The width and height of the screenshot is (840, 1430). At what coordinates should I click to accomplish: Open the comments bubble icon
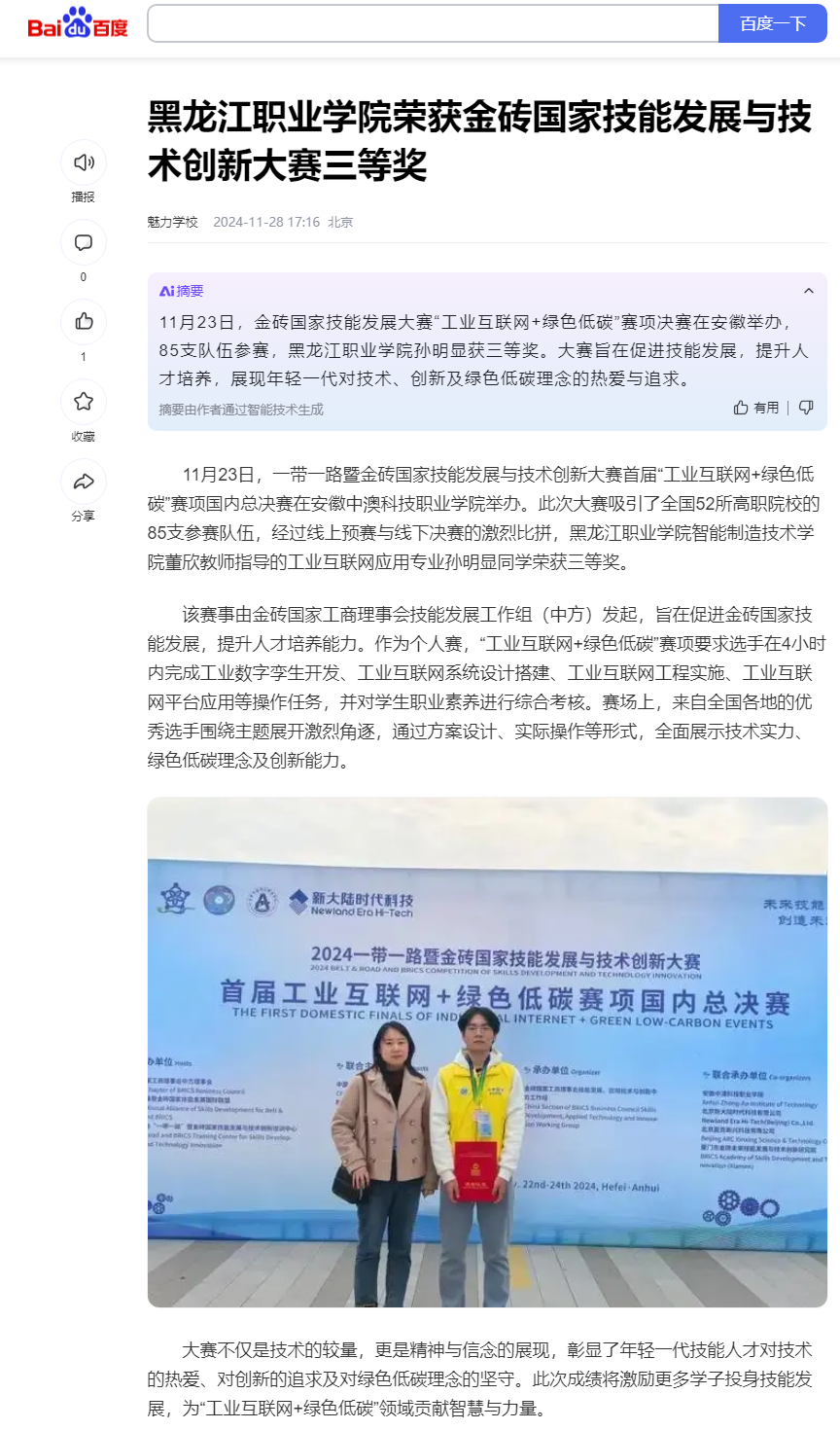point(84,242)
